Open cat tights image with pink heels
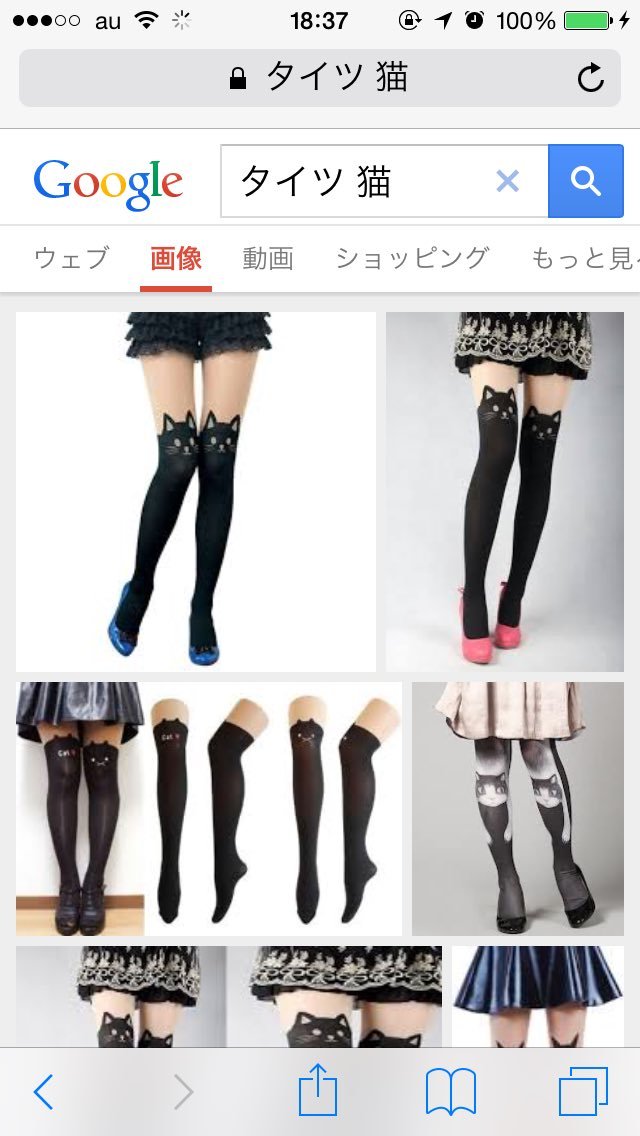The width and height of the screenshot is (640, 1136). click(505, 491)
